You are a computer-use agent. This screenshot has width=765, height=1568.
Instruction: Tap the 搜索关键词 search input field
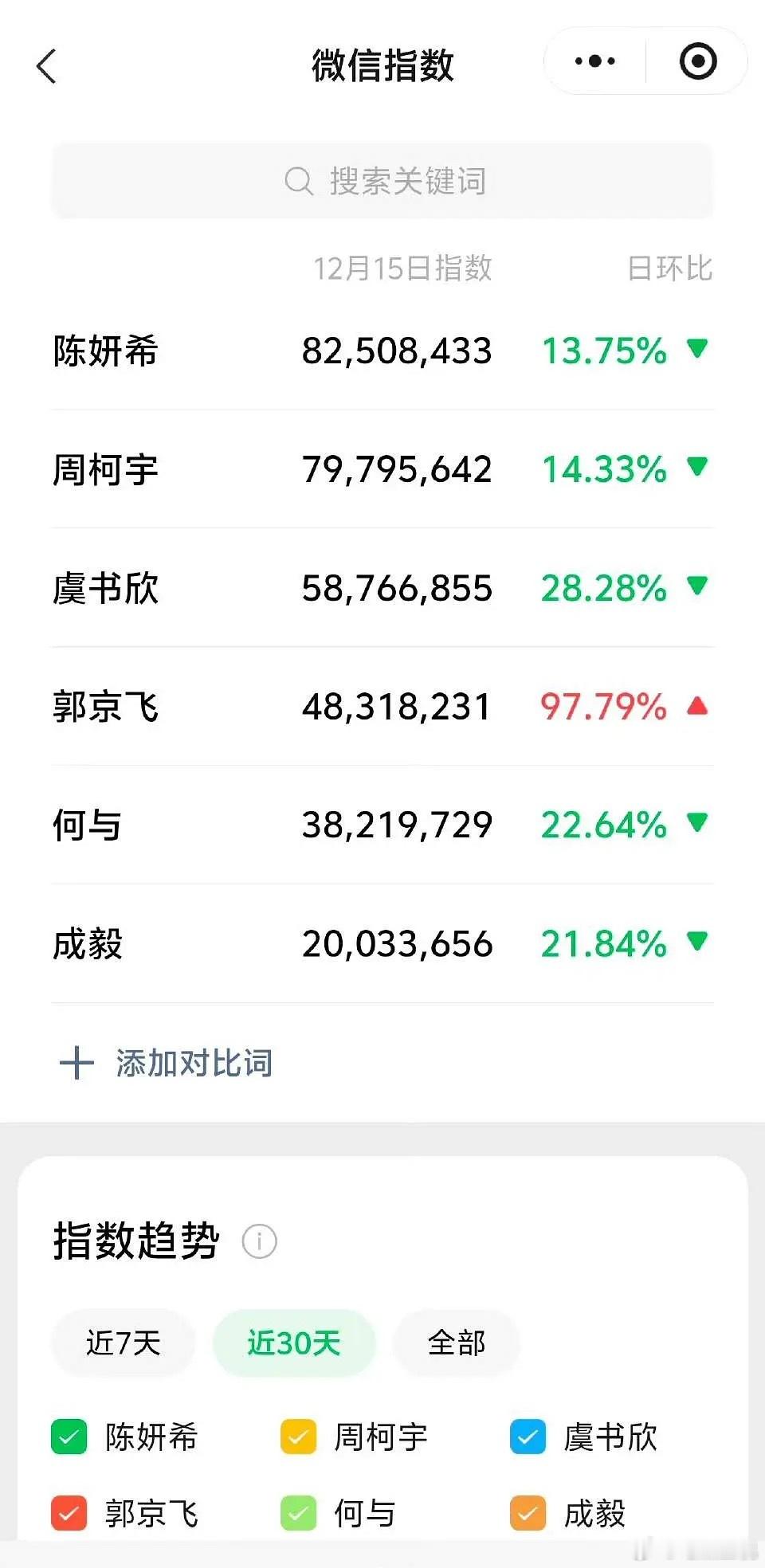[382, 181]
